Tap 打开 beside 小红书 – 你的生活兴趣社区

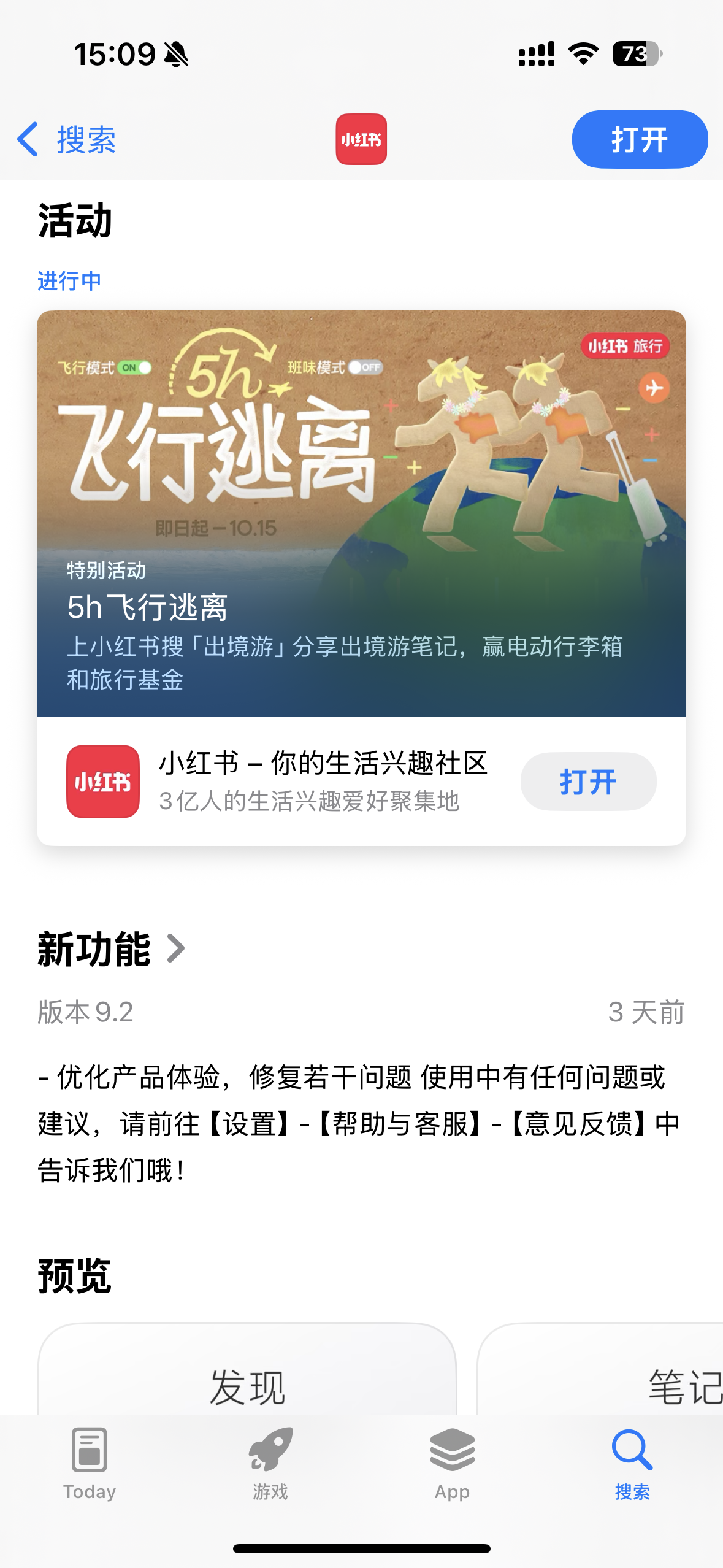coord(587,782)
